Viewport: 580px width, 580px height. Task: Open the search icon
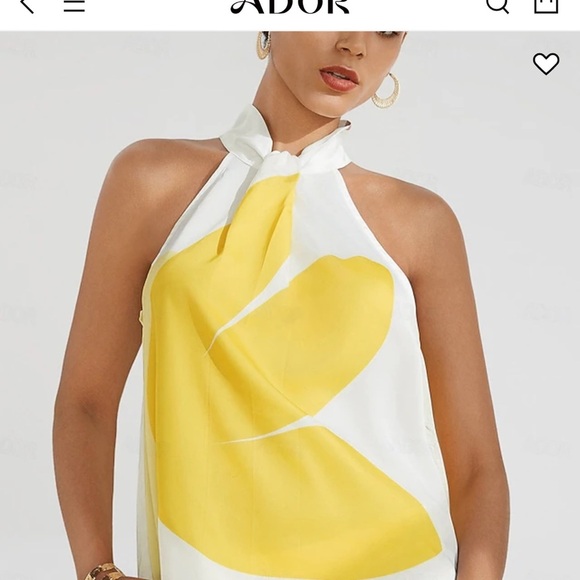498,5
